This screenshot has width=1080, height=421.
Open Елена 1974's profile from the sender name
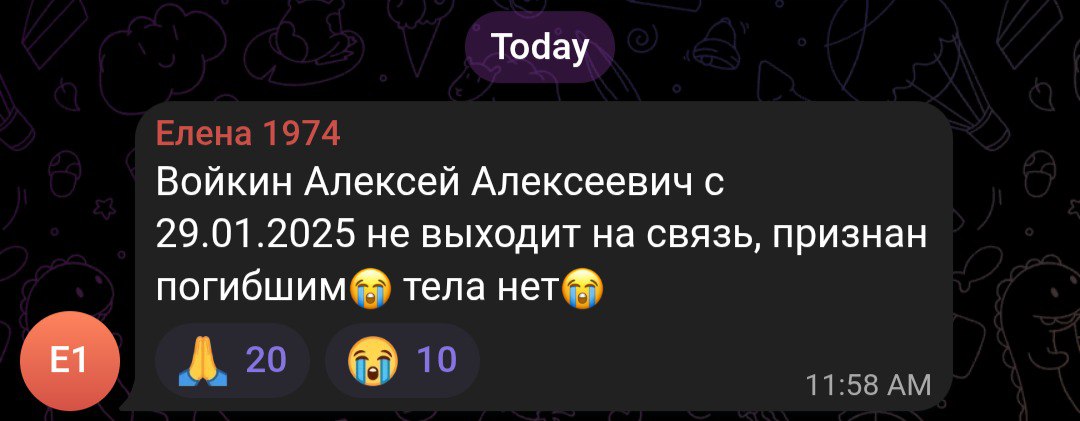click(x=247, y=132)
